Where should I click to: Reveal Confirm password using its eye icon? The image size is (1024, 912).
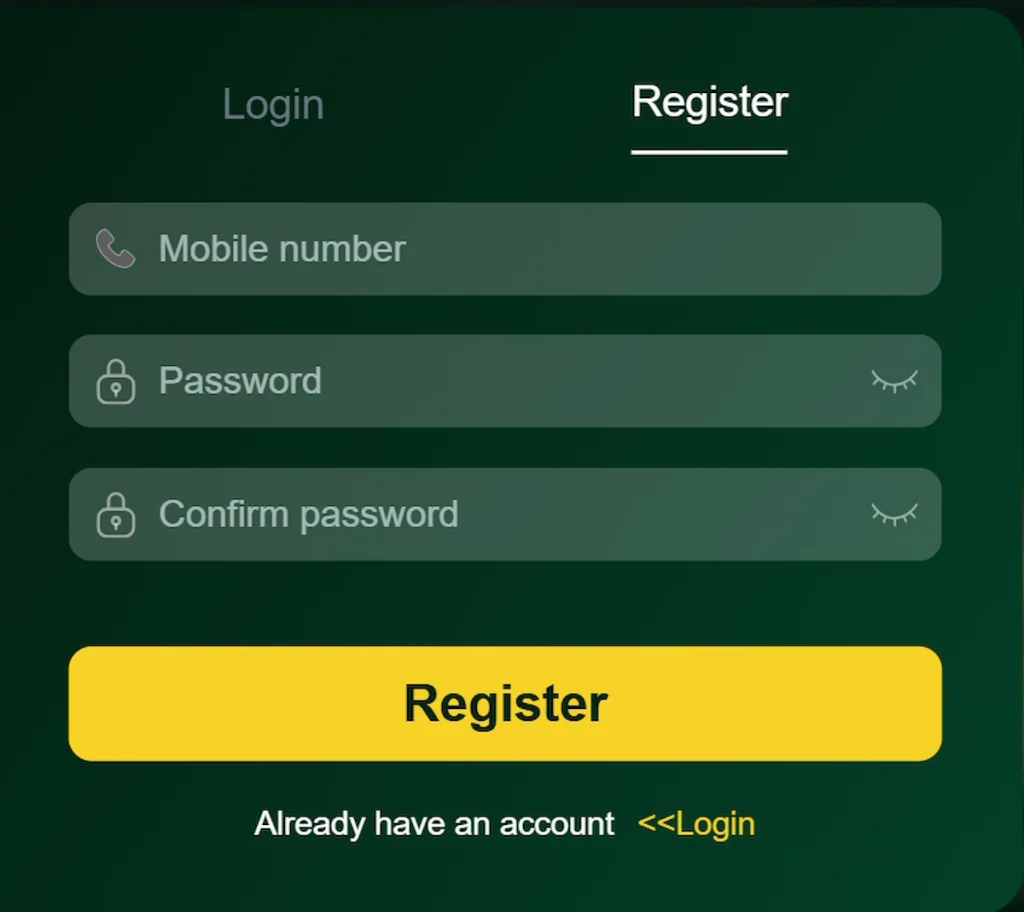pos(894,514)
